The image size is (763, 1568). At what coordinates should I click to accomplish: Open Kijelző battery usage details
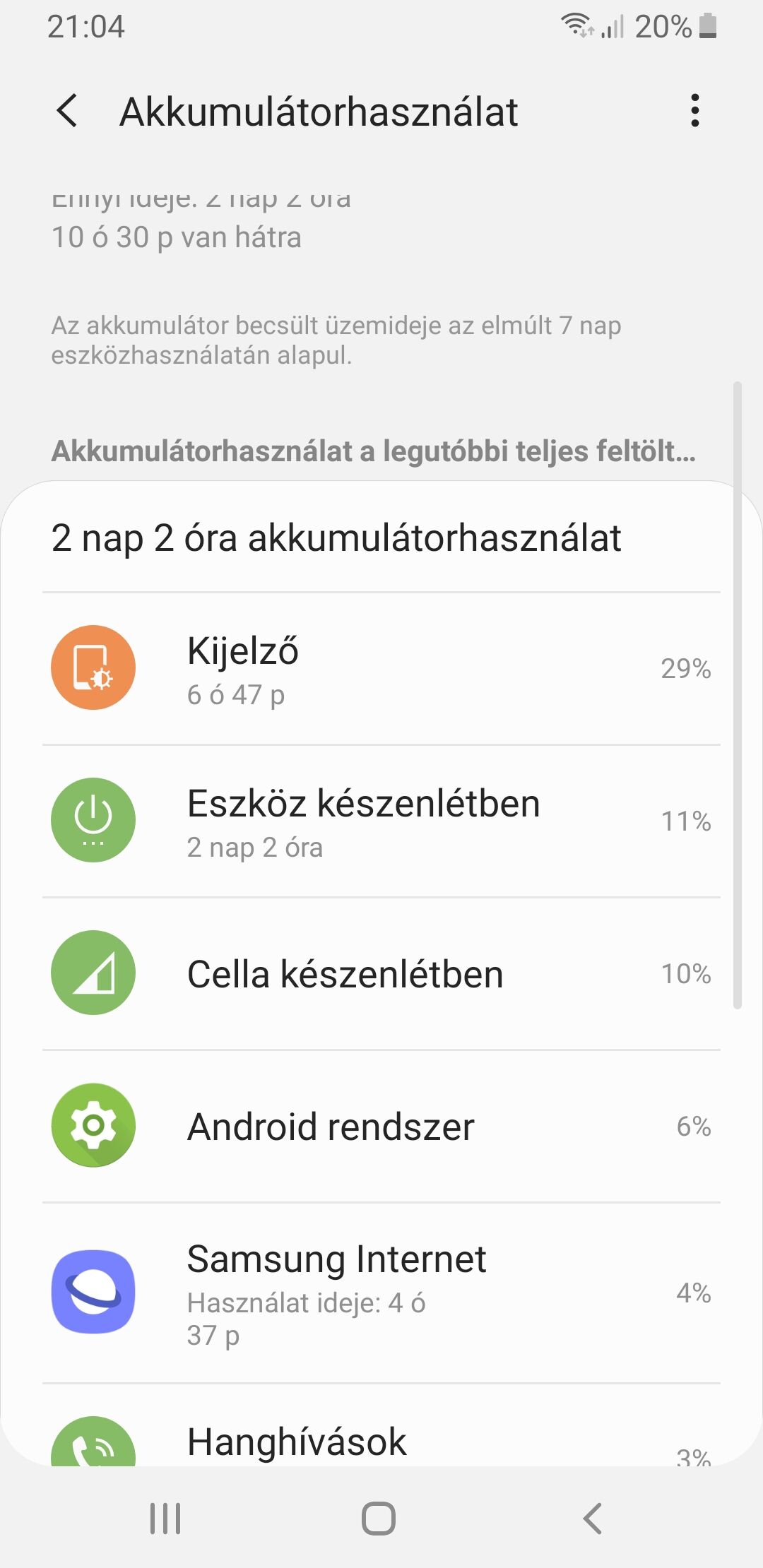381,668
